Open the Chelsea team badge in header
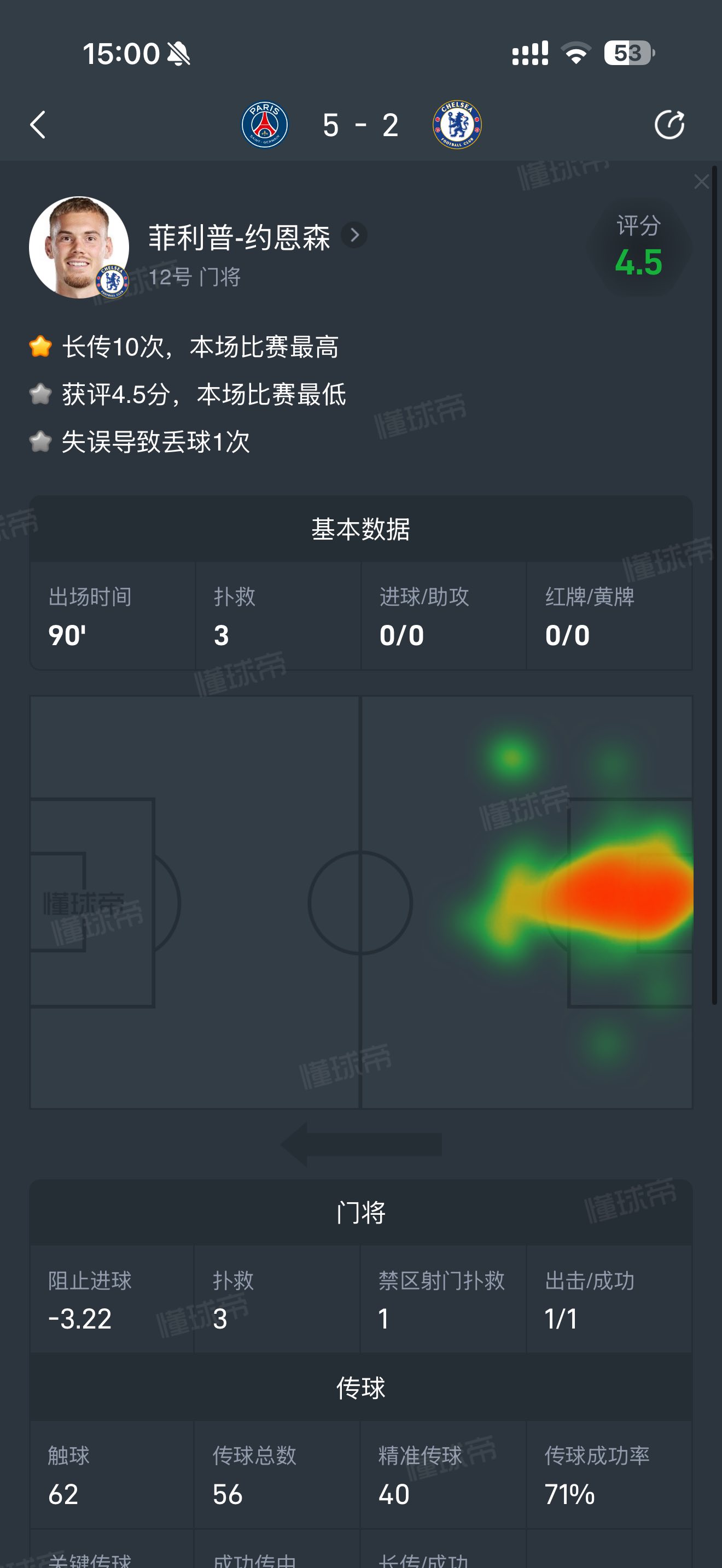 click(457, 125)
